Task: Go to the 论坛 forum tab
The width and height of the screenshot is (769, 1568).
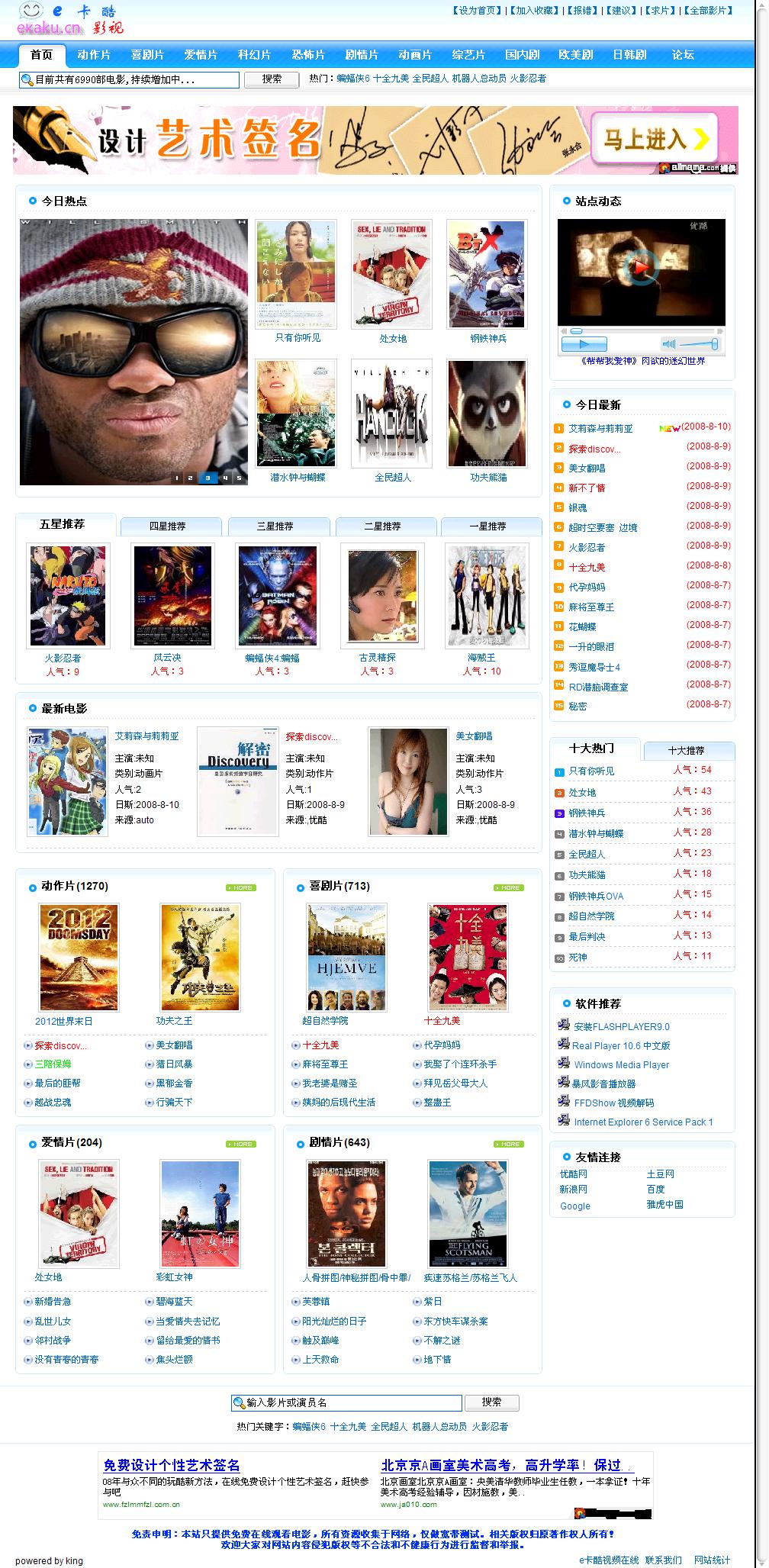Action: pyautogui.click(x=683, y=55)
